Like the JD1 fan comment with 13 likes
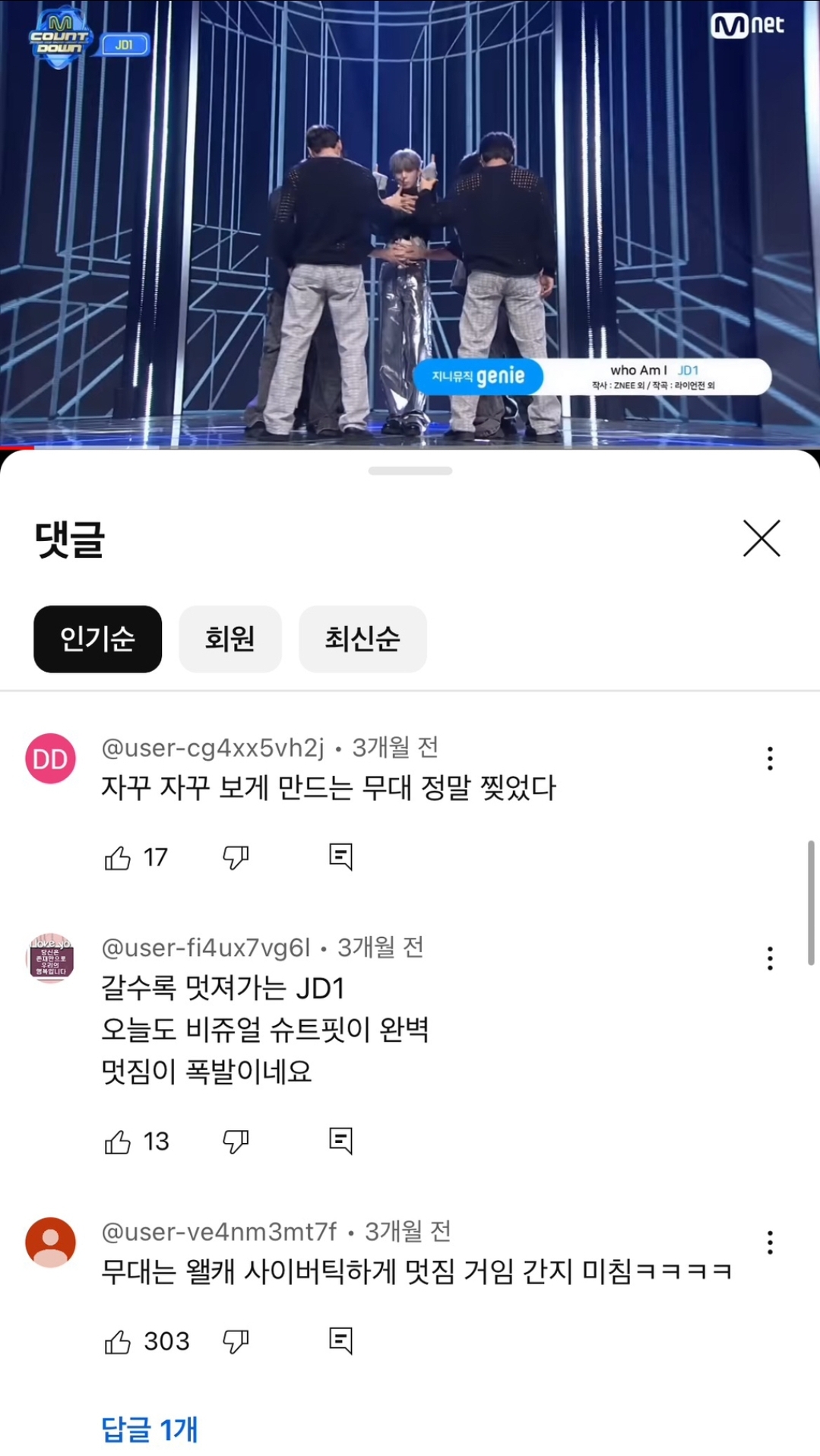 (118, 1140)
